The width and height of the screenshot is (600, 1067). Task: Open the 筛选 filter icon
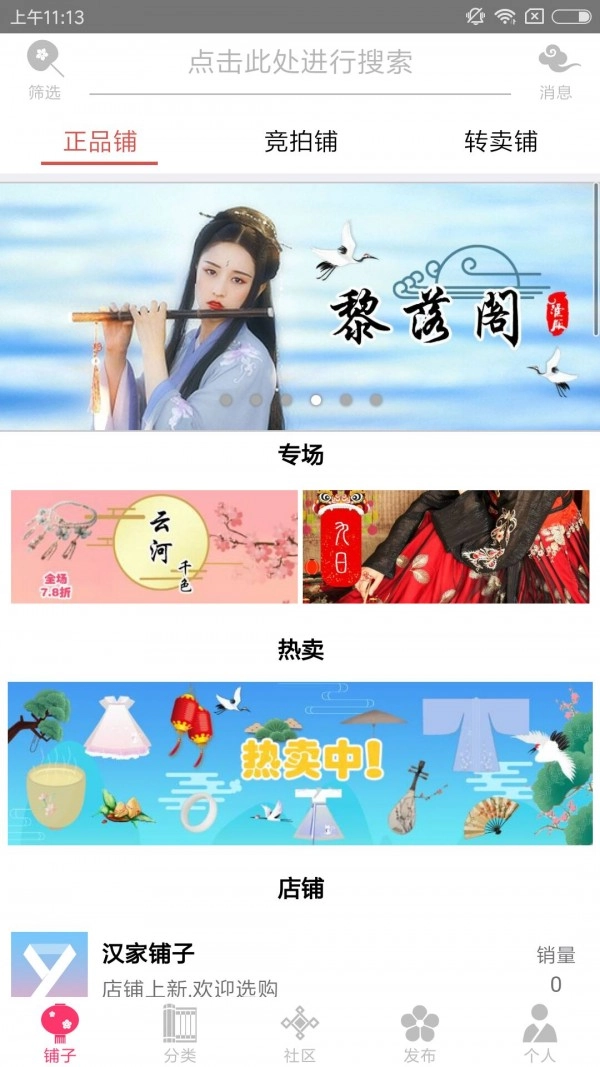pyautogui.click(x=44, y=70)
